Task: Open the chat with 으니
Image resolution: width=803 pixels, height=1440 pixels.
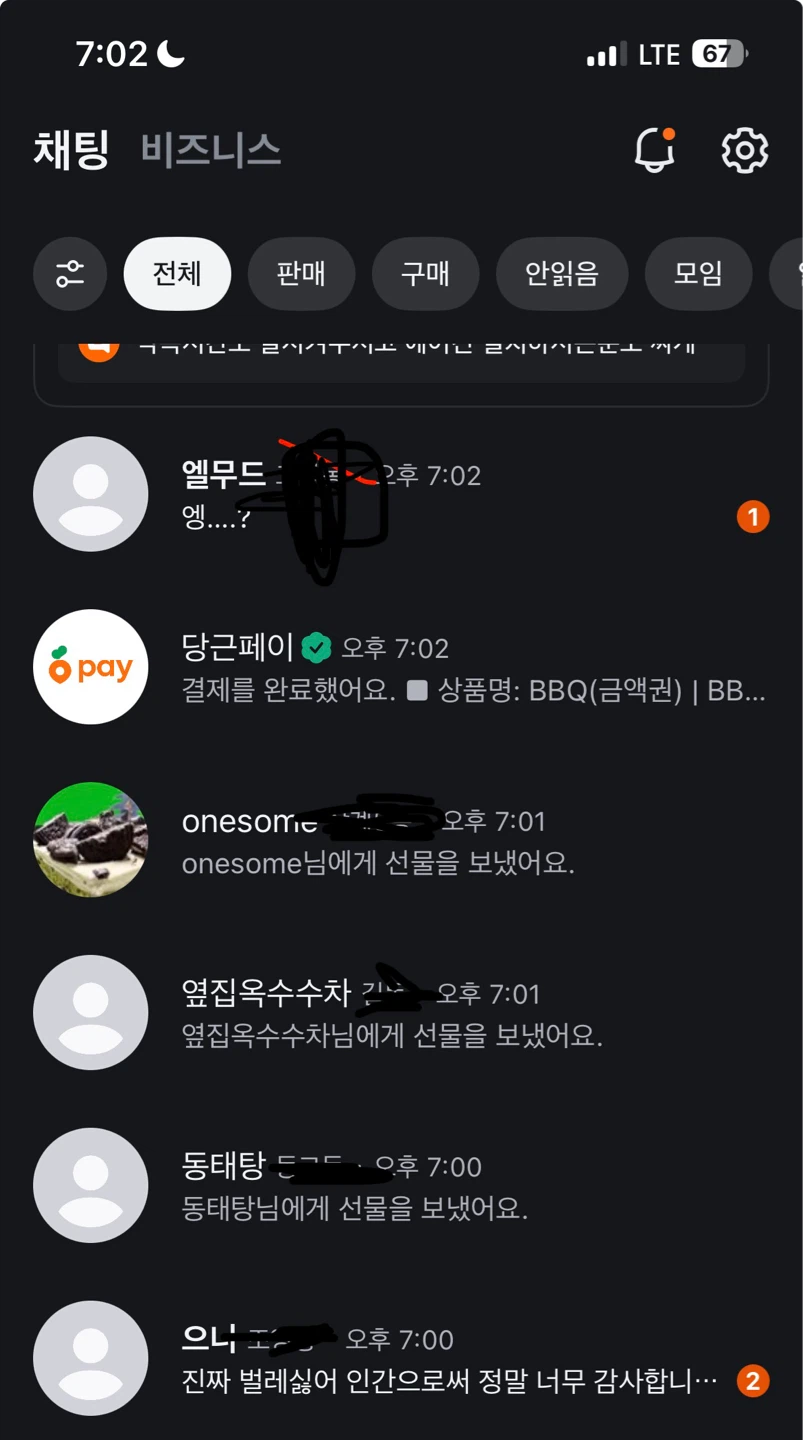Action: [x=401, y=1359]
